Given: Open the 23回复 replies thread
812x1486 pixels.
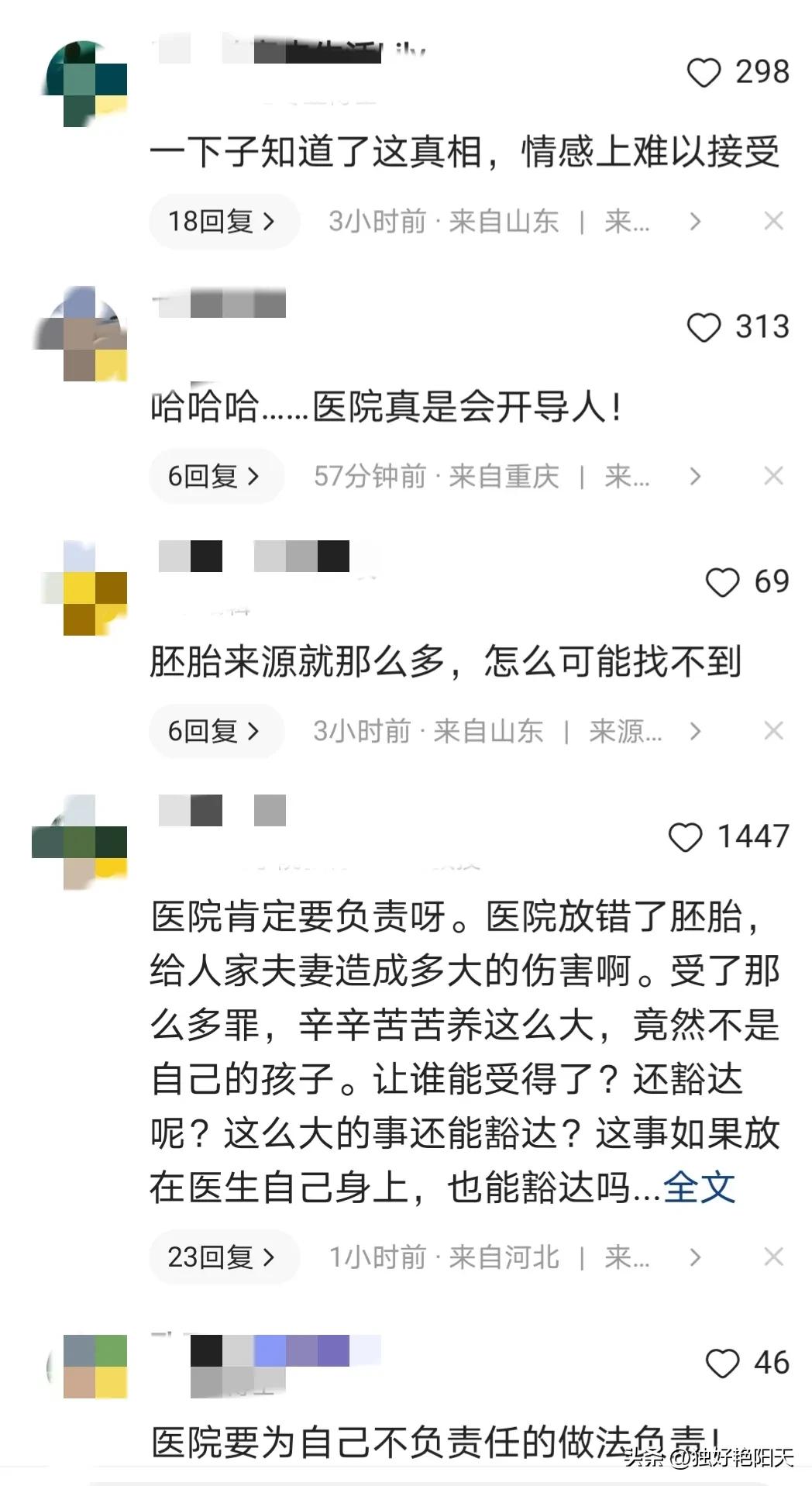Looking at the screenshot, I should [223, 1257].
